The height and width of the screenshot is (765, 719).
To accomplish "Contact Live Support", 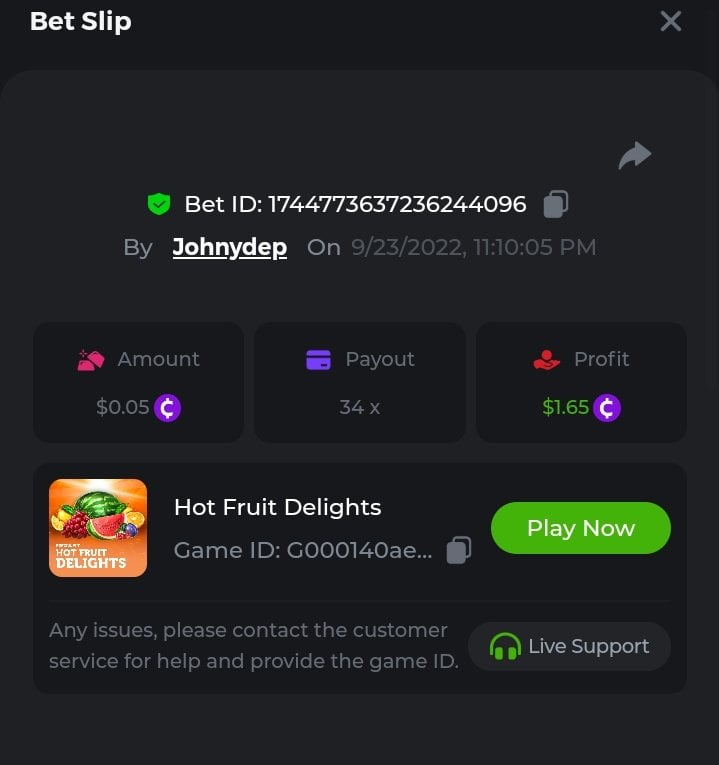I will (x=569, y=646).
